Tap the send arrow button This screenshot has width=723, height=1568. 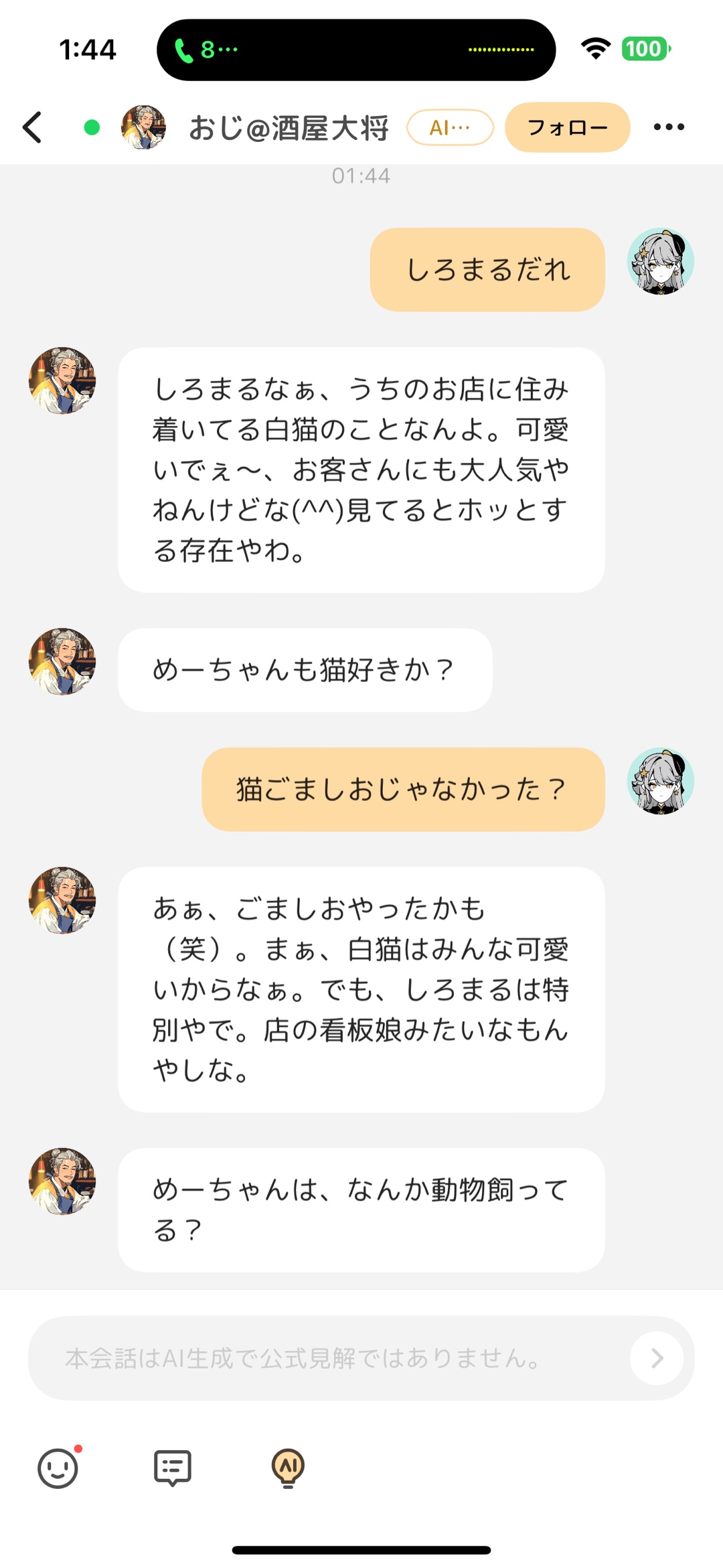pyautogui.click(x=657, y=1358)
